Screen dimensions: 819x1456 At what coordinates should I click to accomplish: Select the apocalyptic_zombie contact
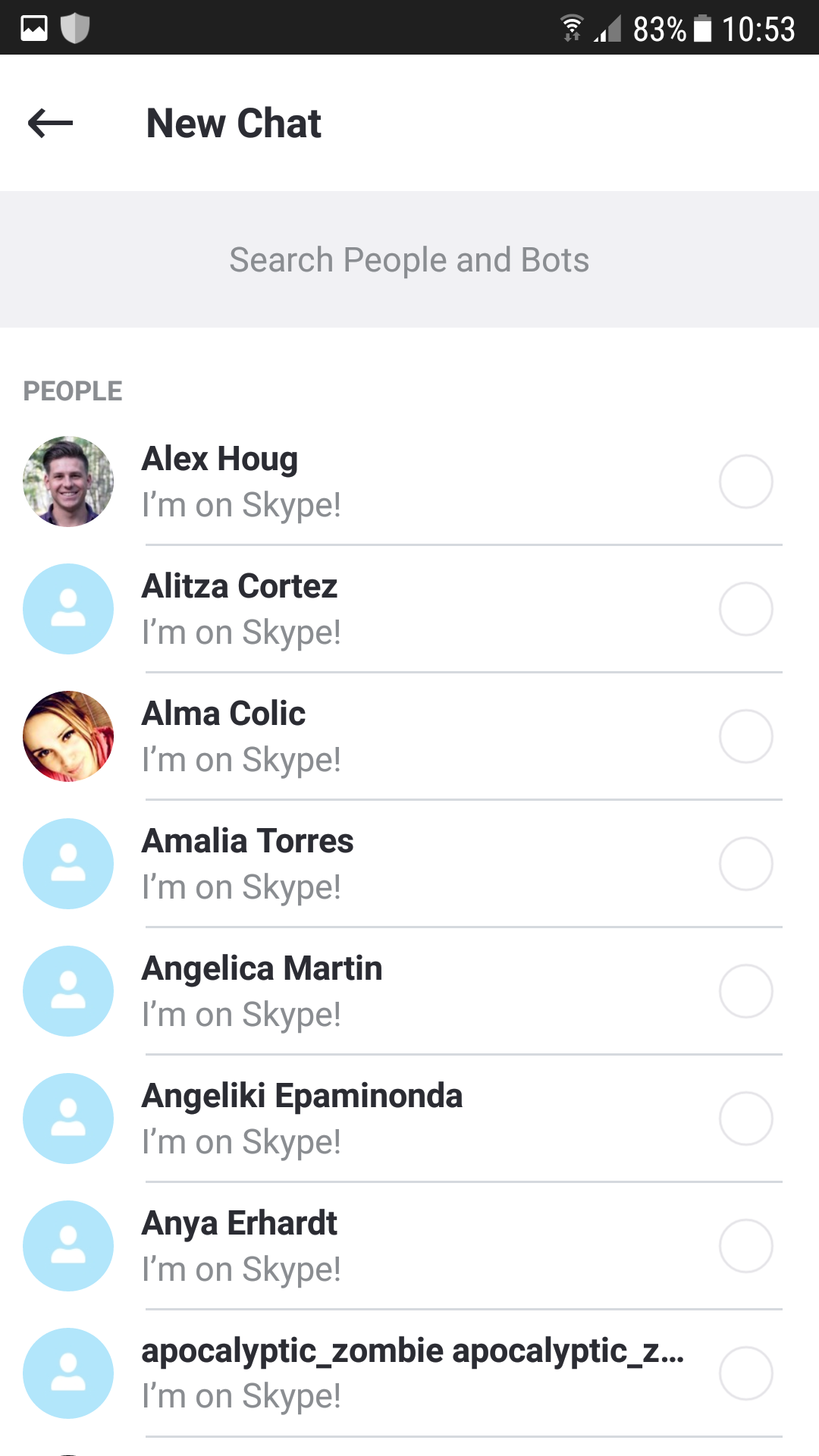(745, 1373)
